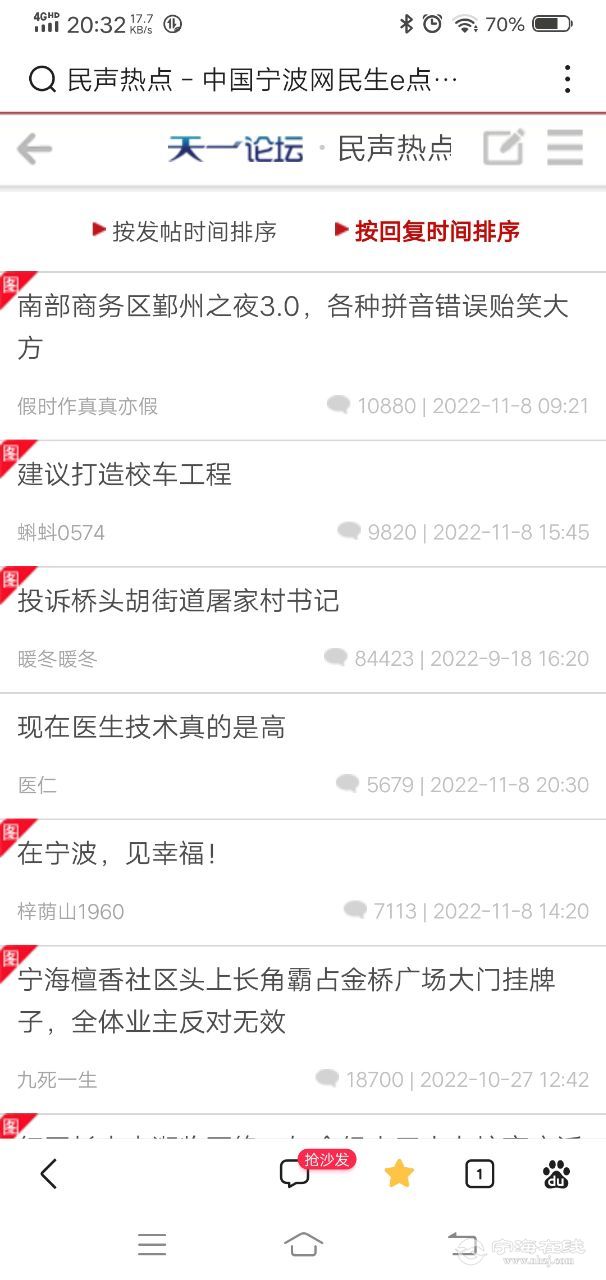
Task: Open the browser overflow menu
Action: 567,80
